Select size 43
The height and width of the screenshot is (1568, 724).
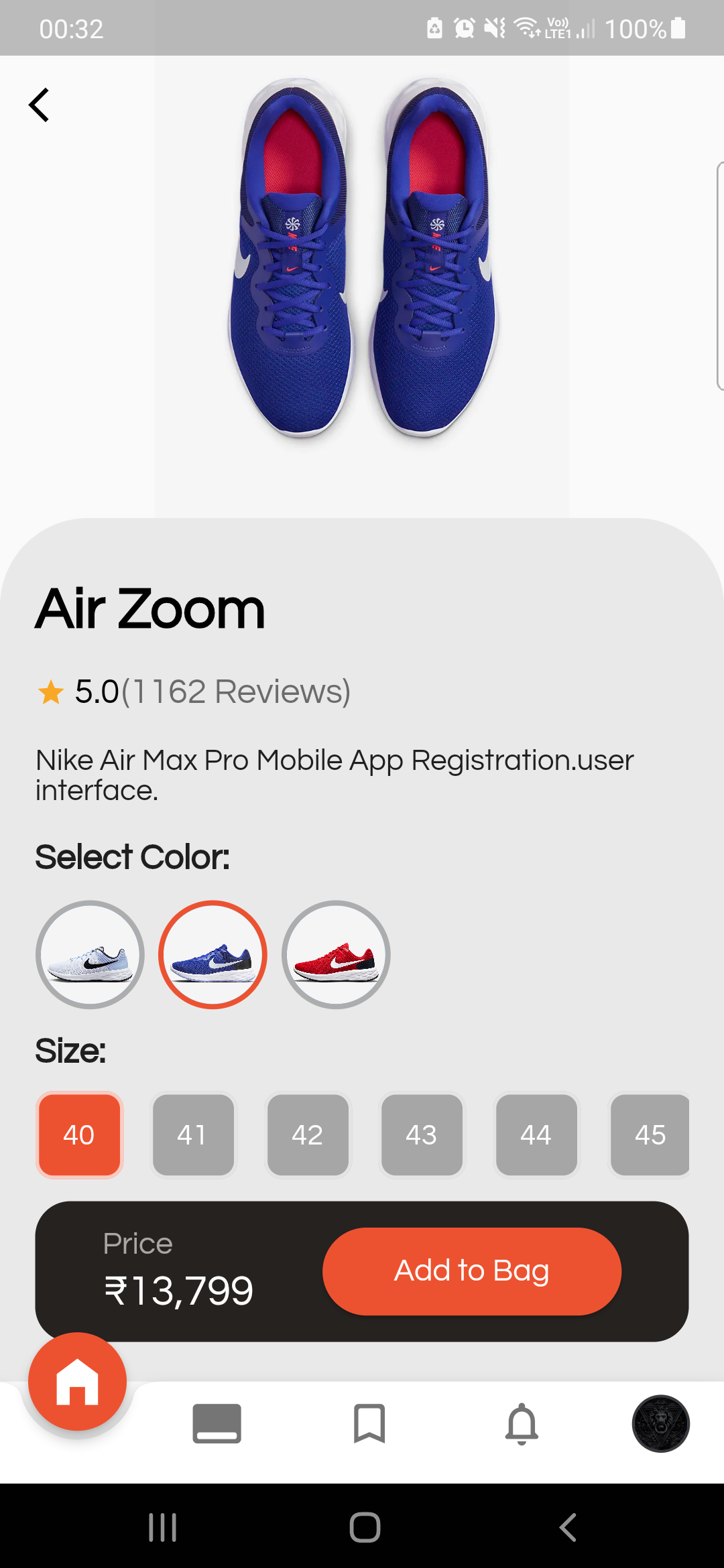[x=422, y=1134]
